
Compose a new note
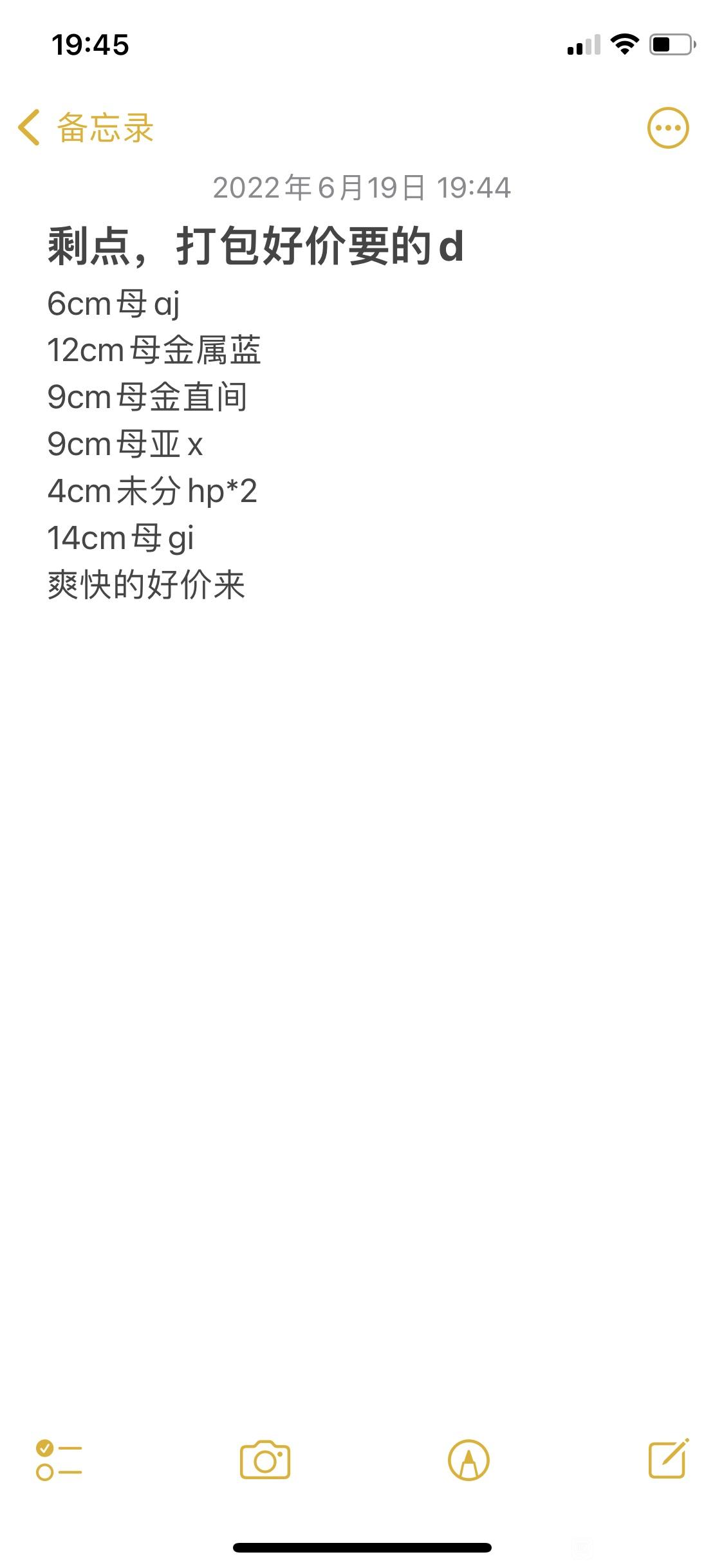pos(668,1459)
